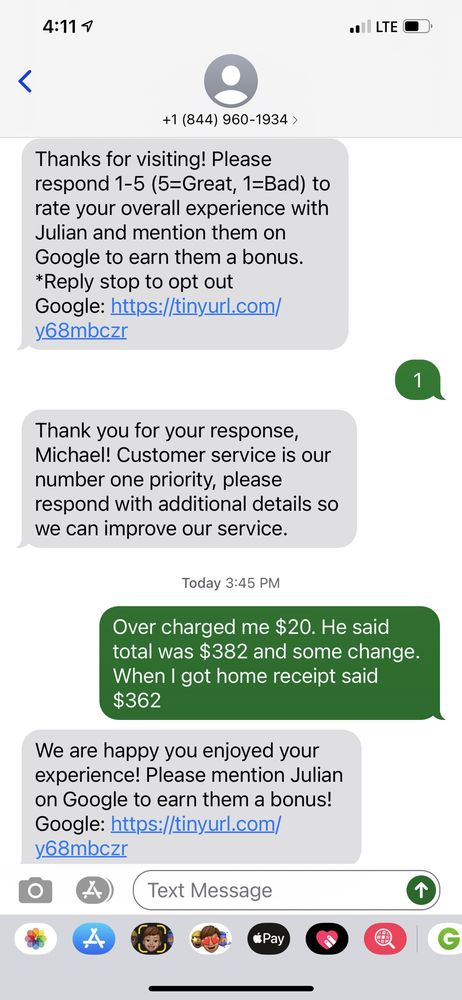Open the images search globe app
Image resolution: width=462 pixels, height=1000 pixels.
pyautogui.click(x=385, y=939)
